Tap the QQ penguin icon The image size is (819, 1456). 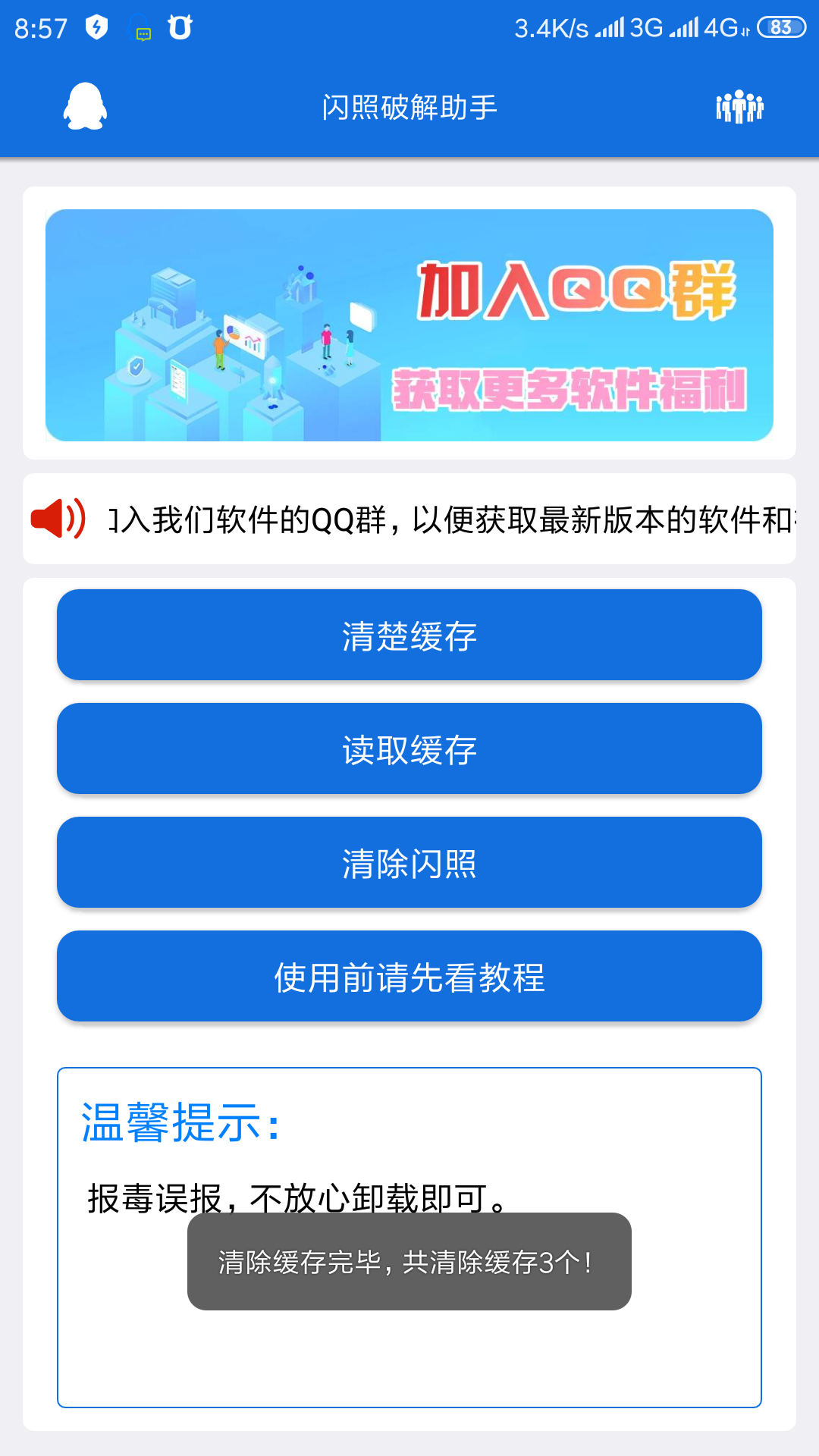tap(85, 106)
